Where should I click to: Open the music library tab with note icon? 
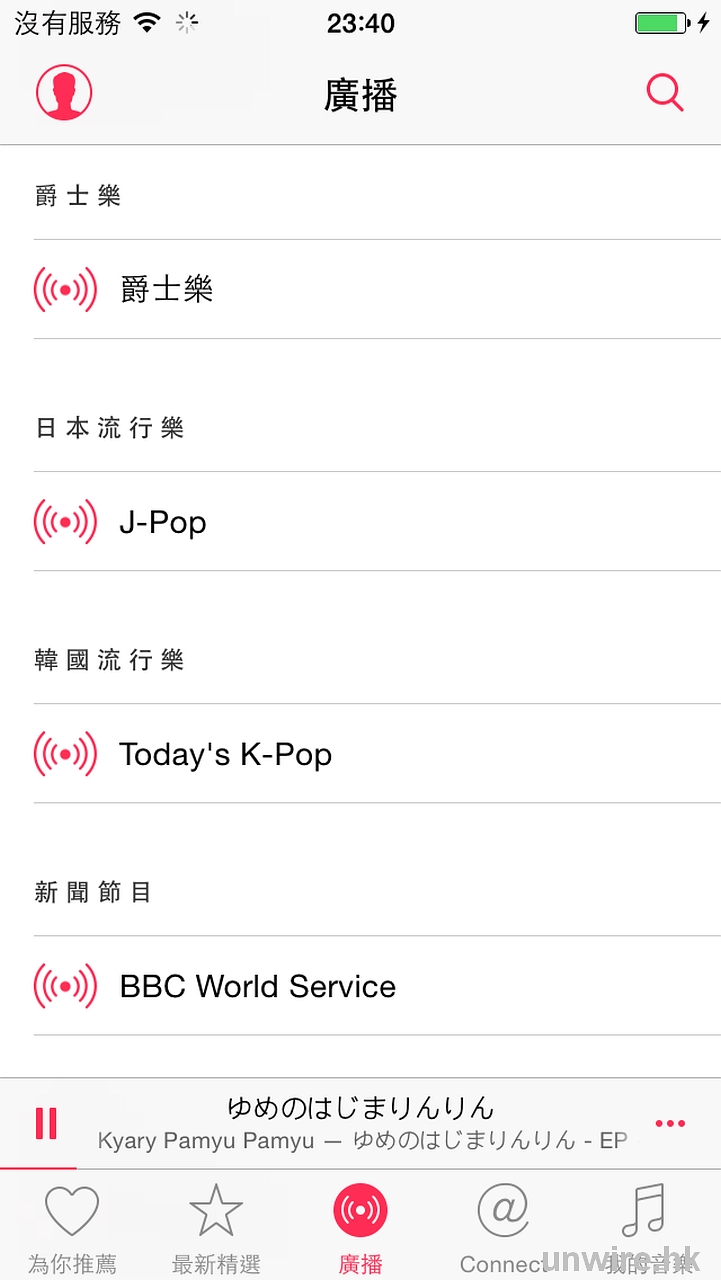coord(645,1227)
